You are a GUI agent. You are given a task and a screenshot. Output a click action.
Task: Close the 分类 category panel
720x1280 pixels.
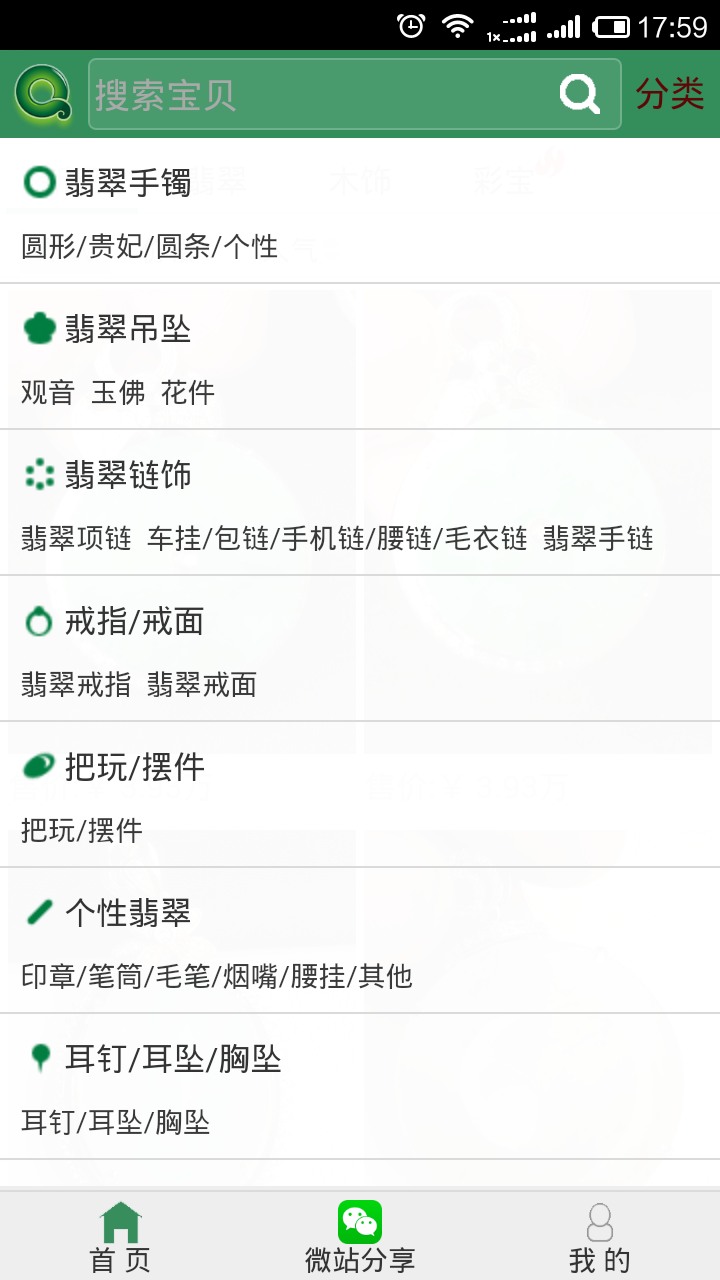(670, 94)
